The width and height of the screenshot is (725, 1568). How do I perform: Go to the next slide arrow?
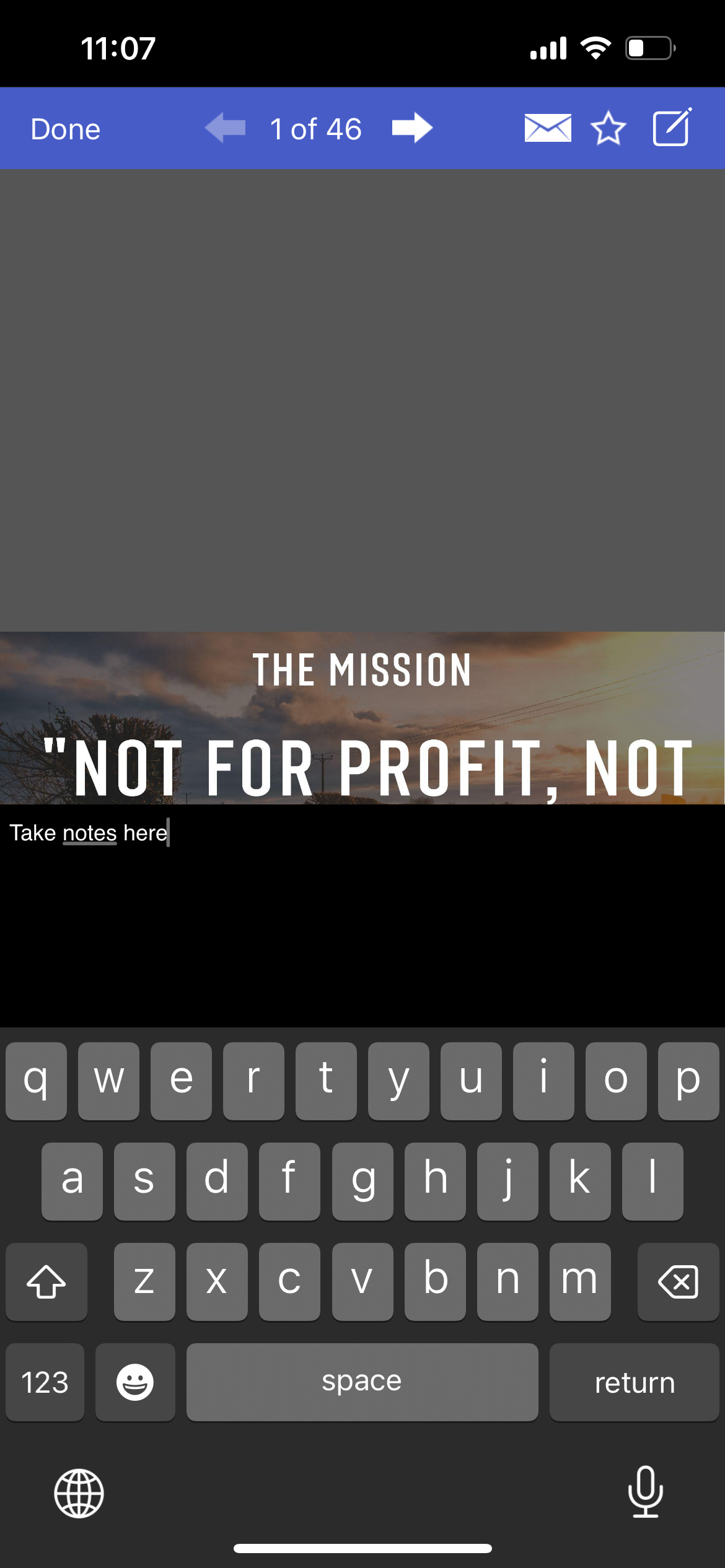412,128
